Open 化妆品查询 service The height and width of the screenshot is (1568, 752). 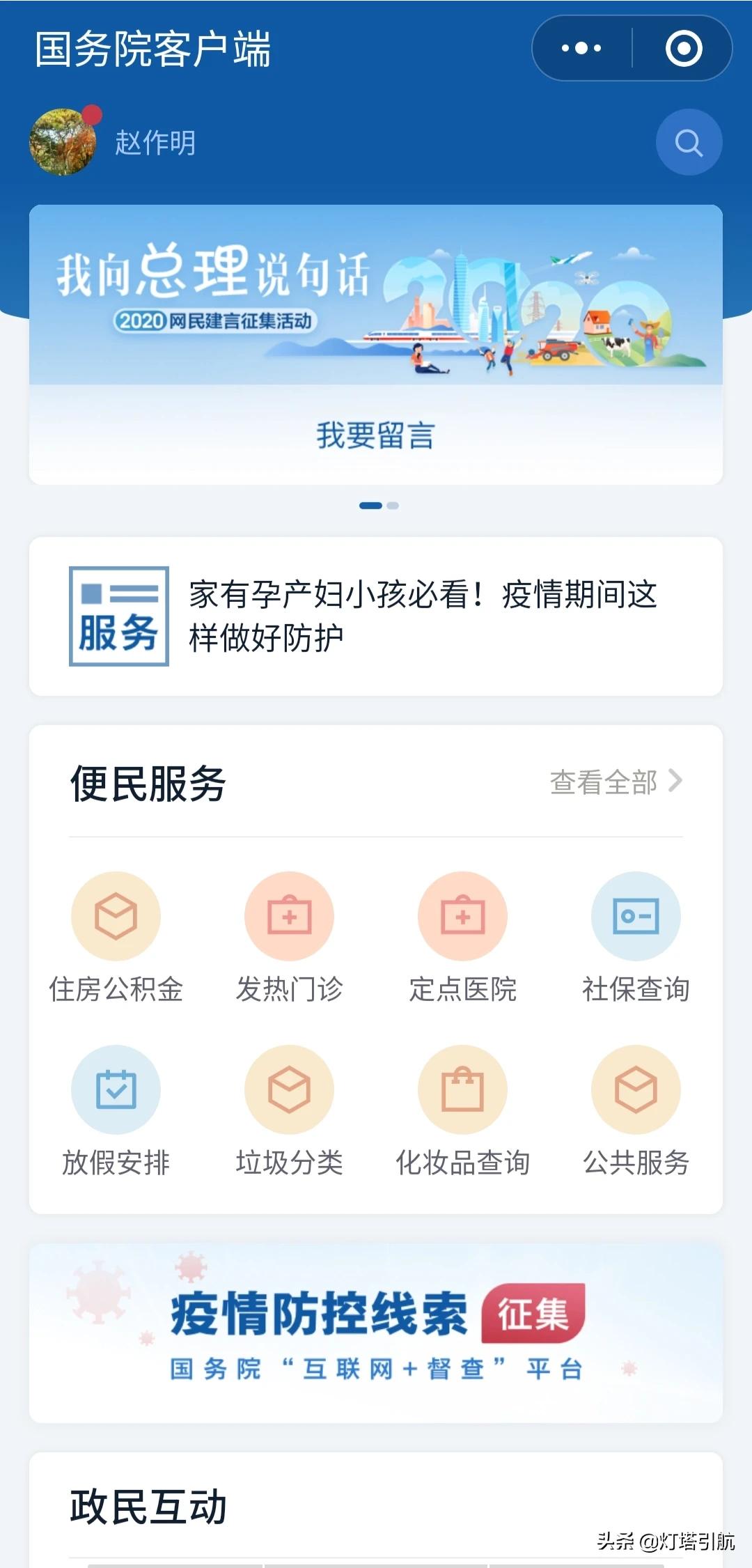pos(462,1110)
